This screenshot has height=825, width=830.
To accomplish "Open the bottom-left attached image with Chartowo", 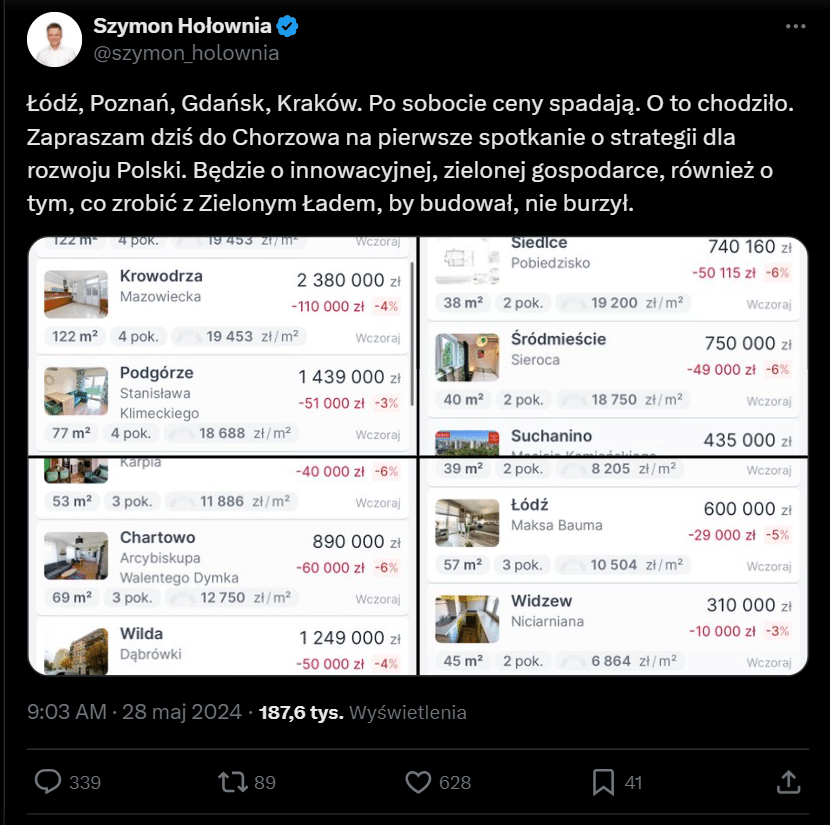I will 221,567.
